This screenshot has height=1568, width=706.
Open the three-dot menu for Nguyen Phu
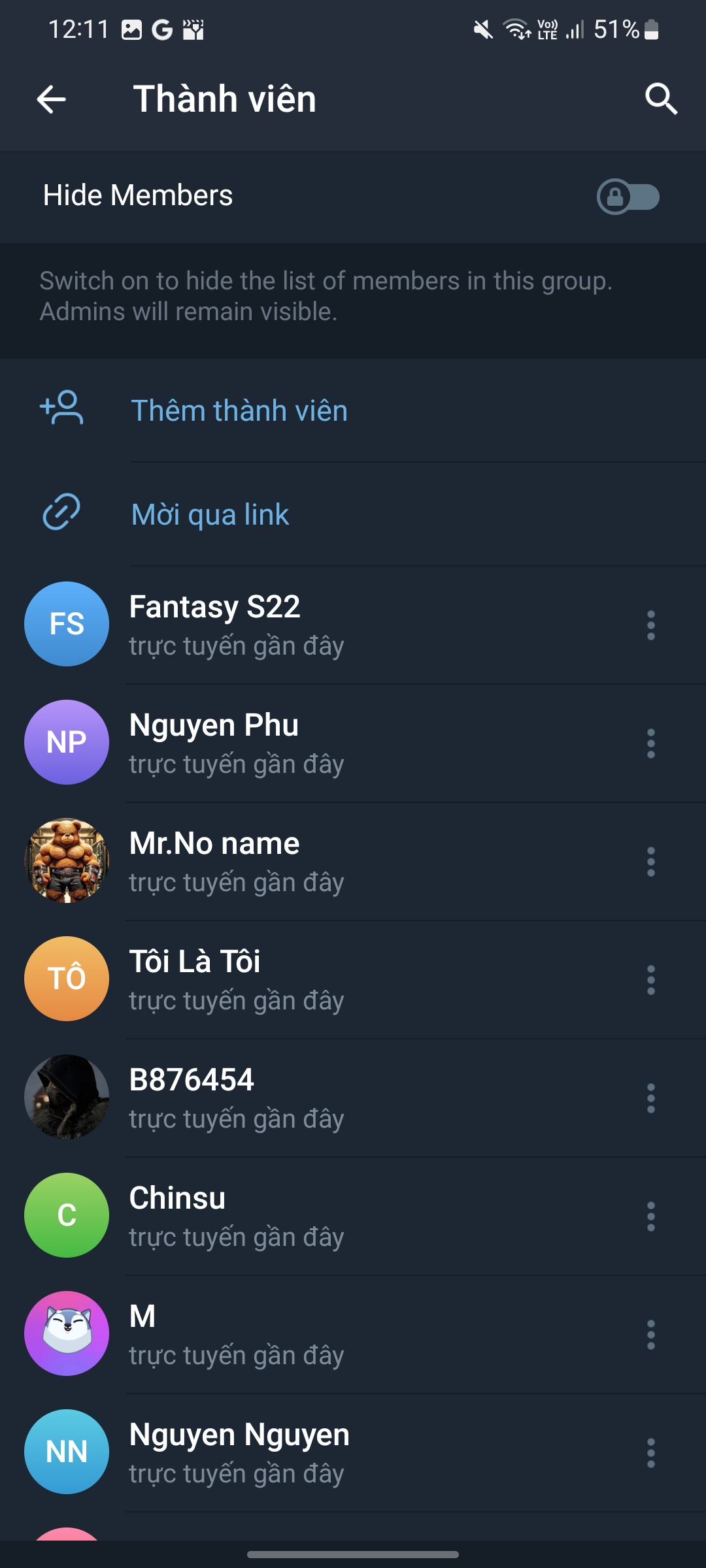(650, 743)
